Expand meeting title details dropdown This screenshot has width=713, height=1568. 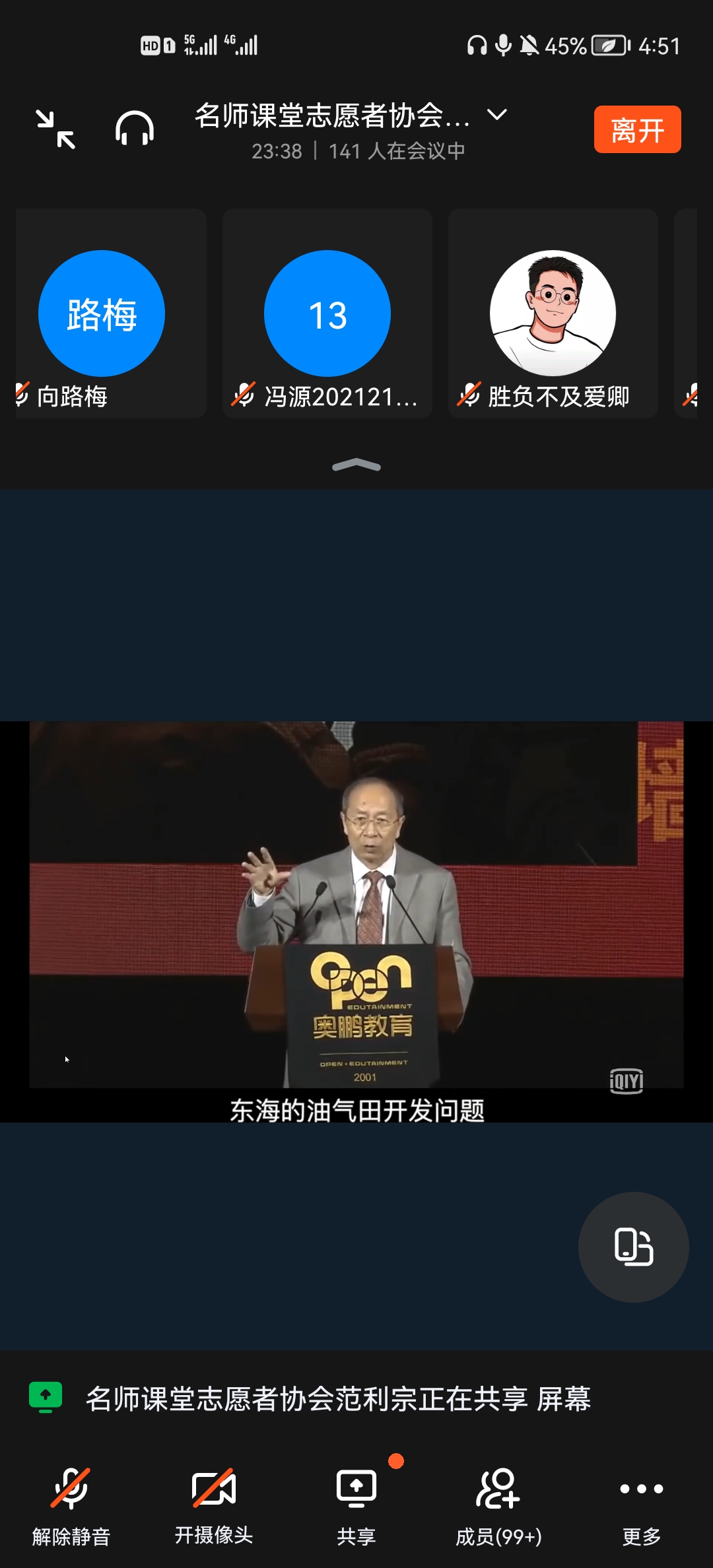pyautogui.click(x=496, y=115)
